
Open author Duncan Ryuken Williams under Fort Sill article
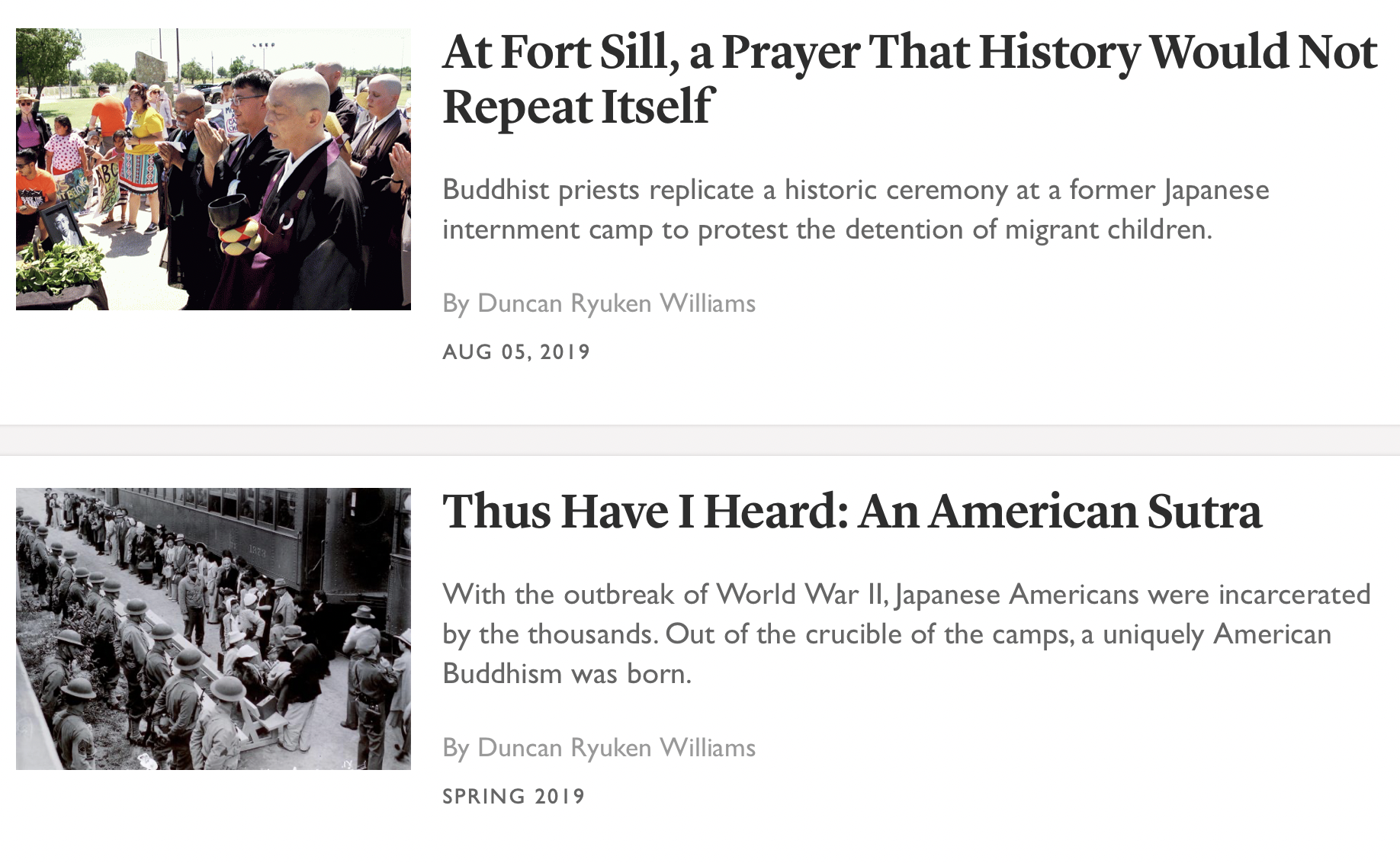616,303
